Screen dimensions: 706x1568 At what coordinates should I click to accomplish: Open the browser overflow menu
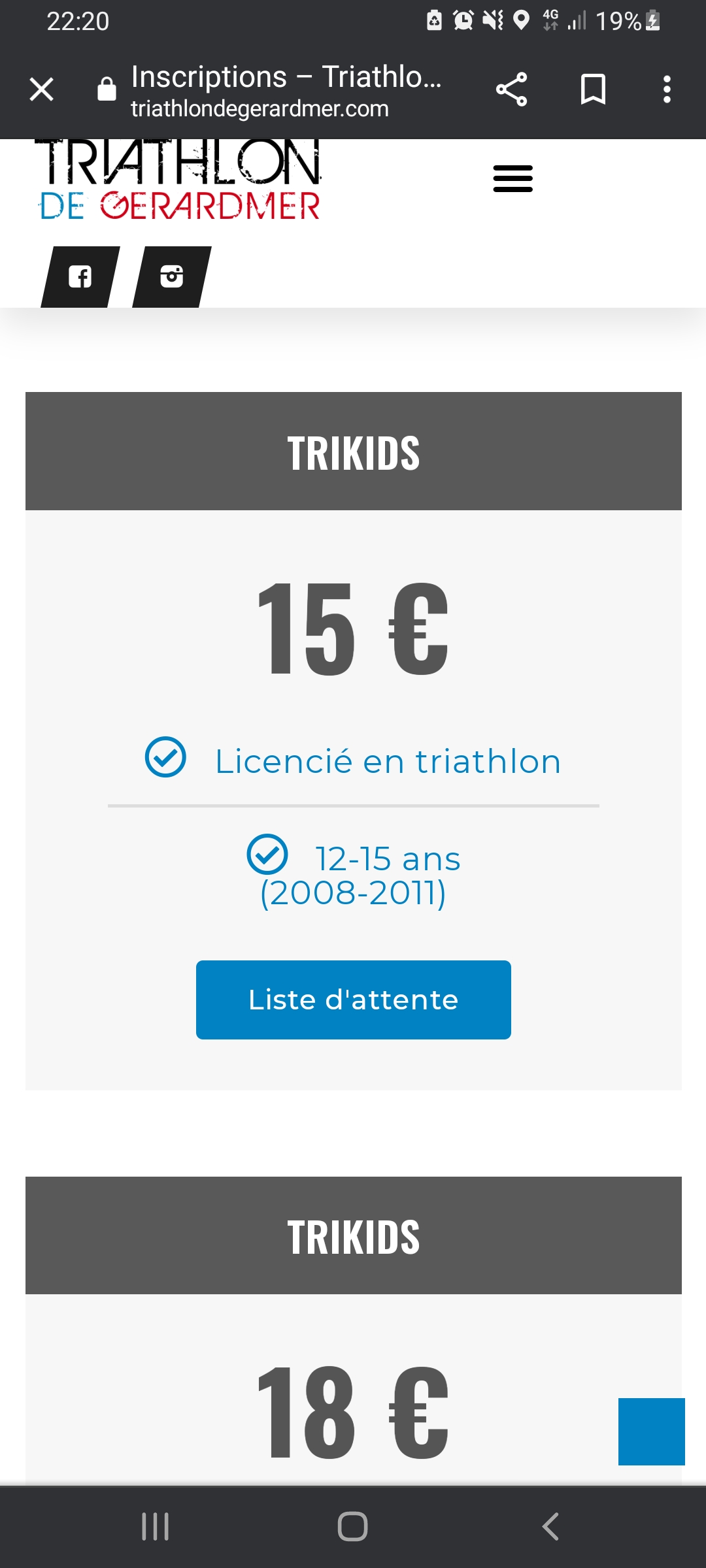pyautogui.click(x=667, y=90)
